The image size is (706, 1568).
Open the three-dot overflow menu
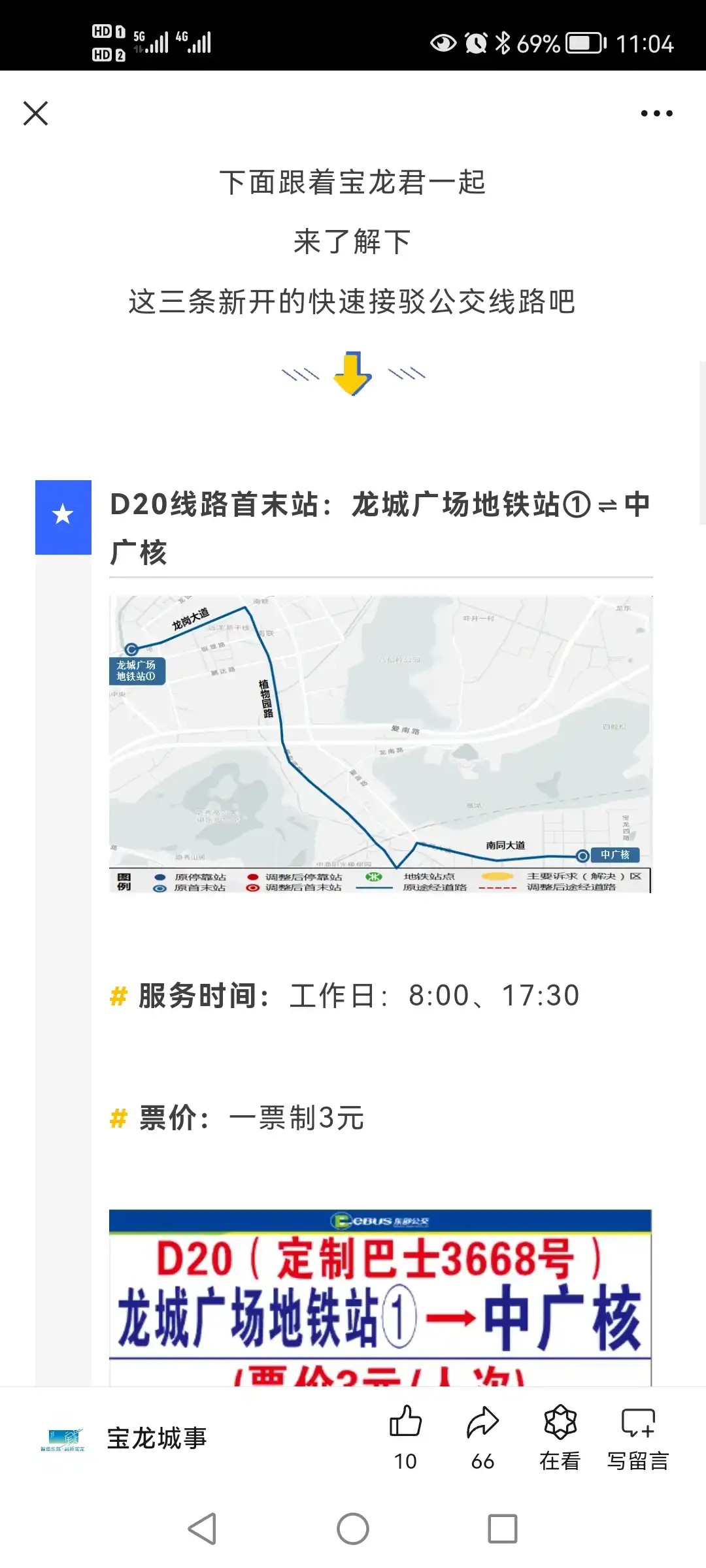[656, 113]
